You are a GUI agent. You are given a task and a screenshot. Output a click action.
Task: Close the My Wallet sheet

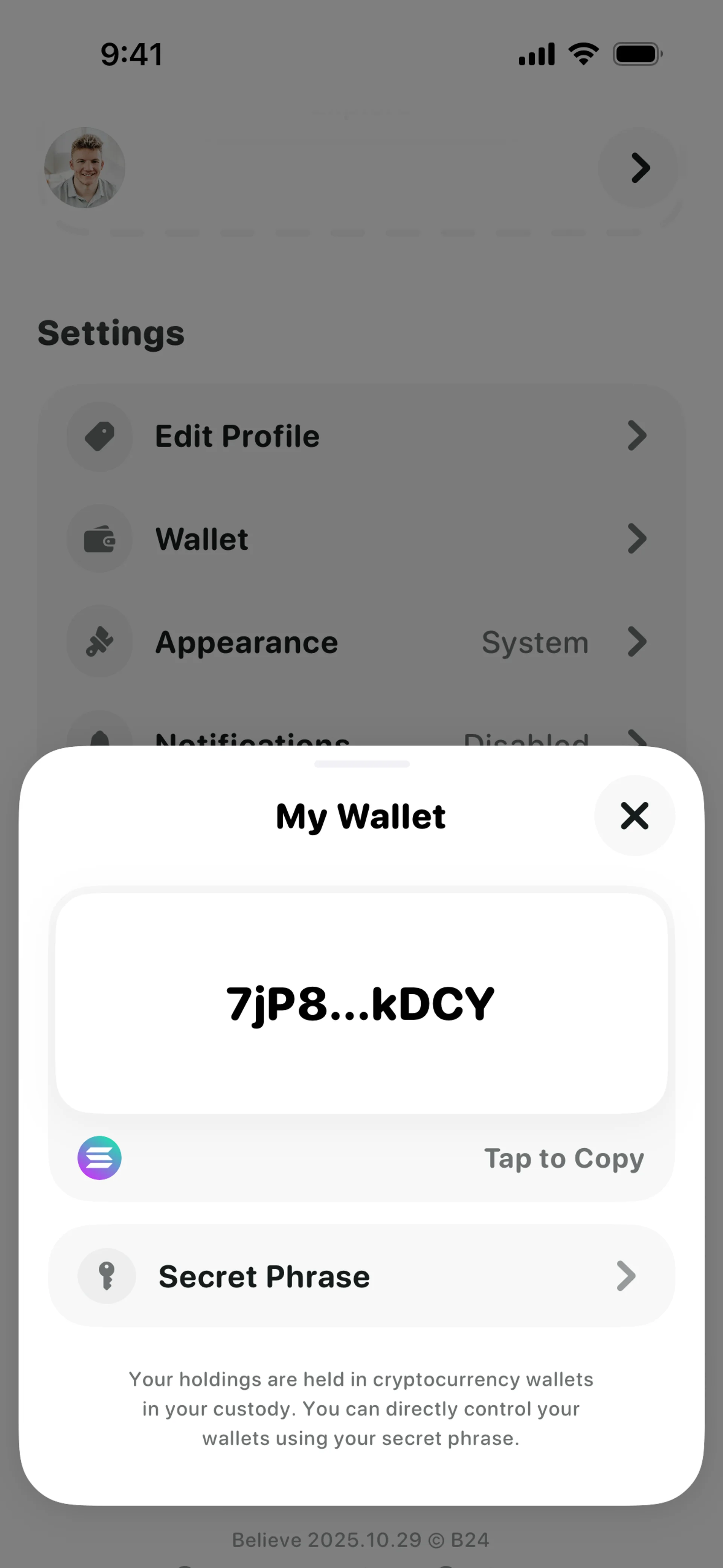tap(634, 816)
